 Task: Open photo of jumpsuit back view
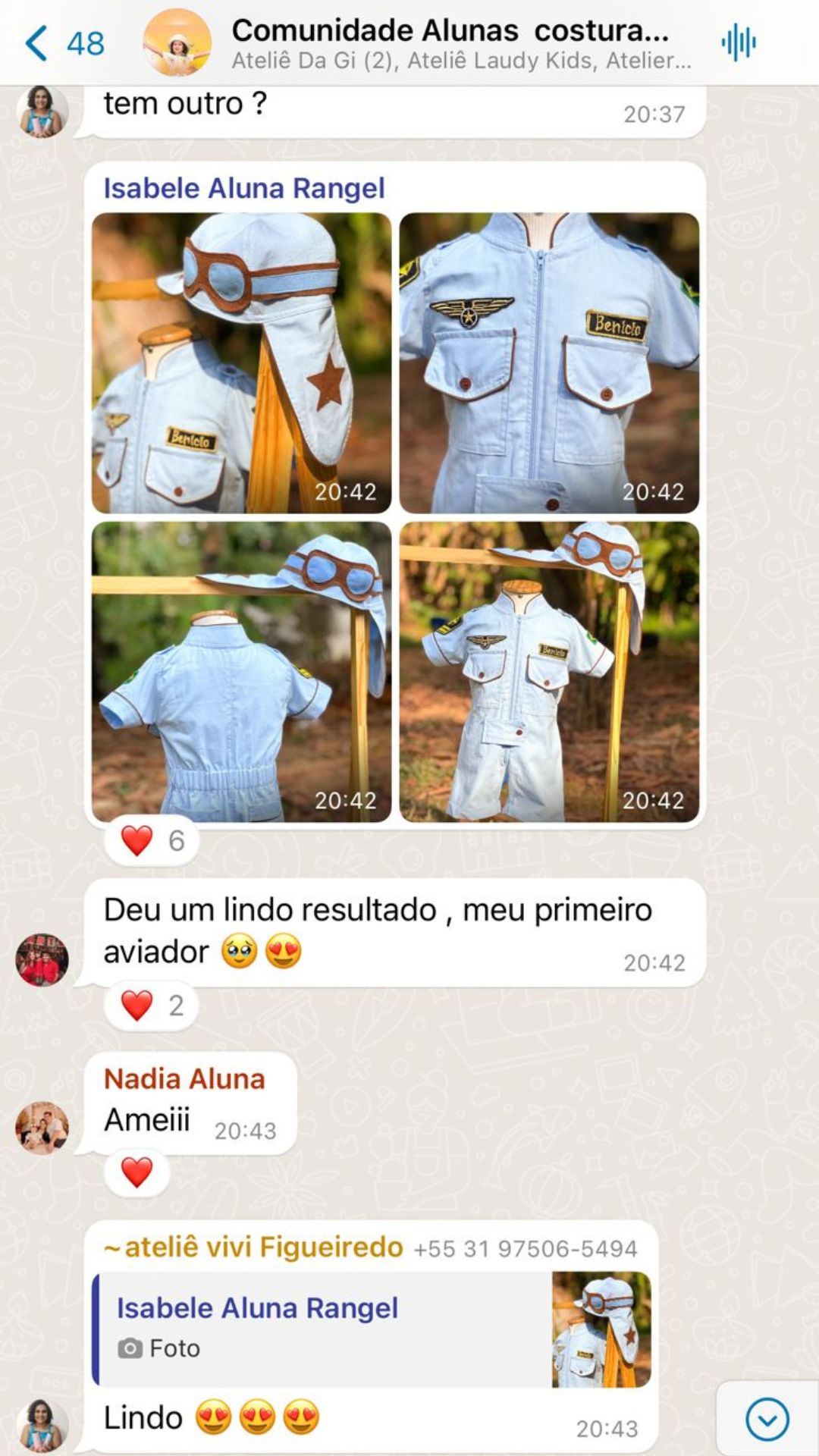click(x=241, y=671)
